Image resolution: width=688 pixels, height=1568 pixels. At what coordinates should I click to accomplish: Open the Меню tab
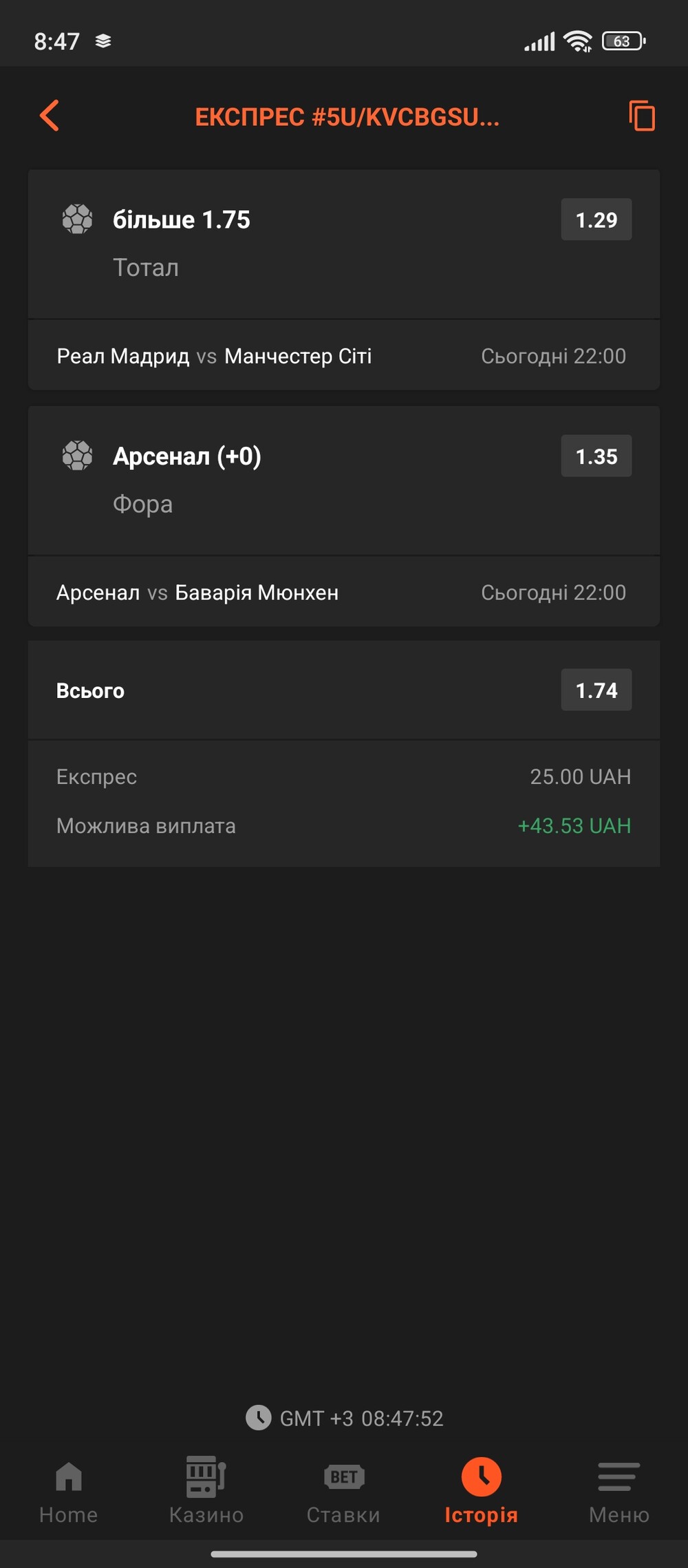[x=619, y=1492]
